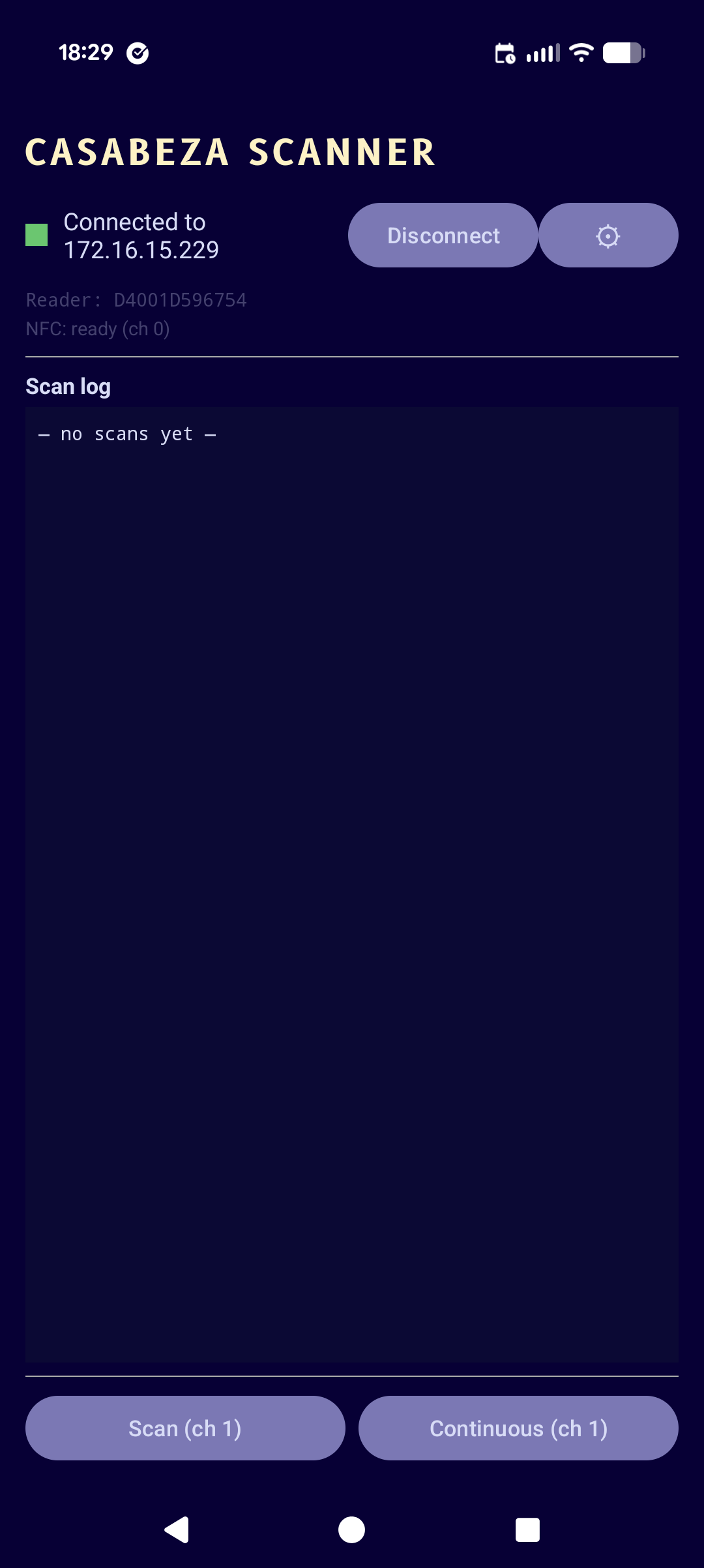The height and width of the screenshot is (1568, 704).
Task: Tap the NFC ready status line
Action: point(98,329)
